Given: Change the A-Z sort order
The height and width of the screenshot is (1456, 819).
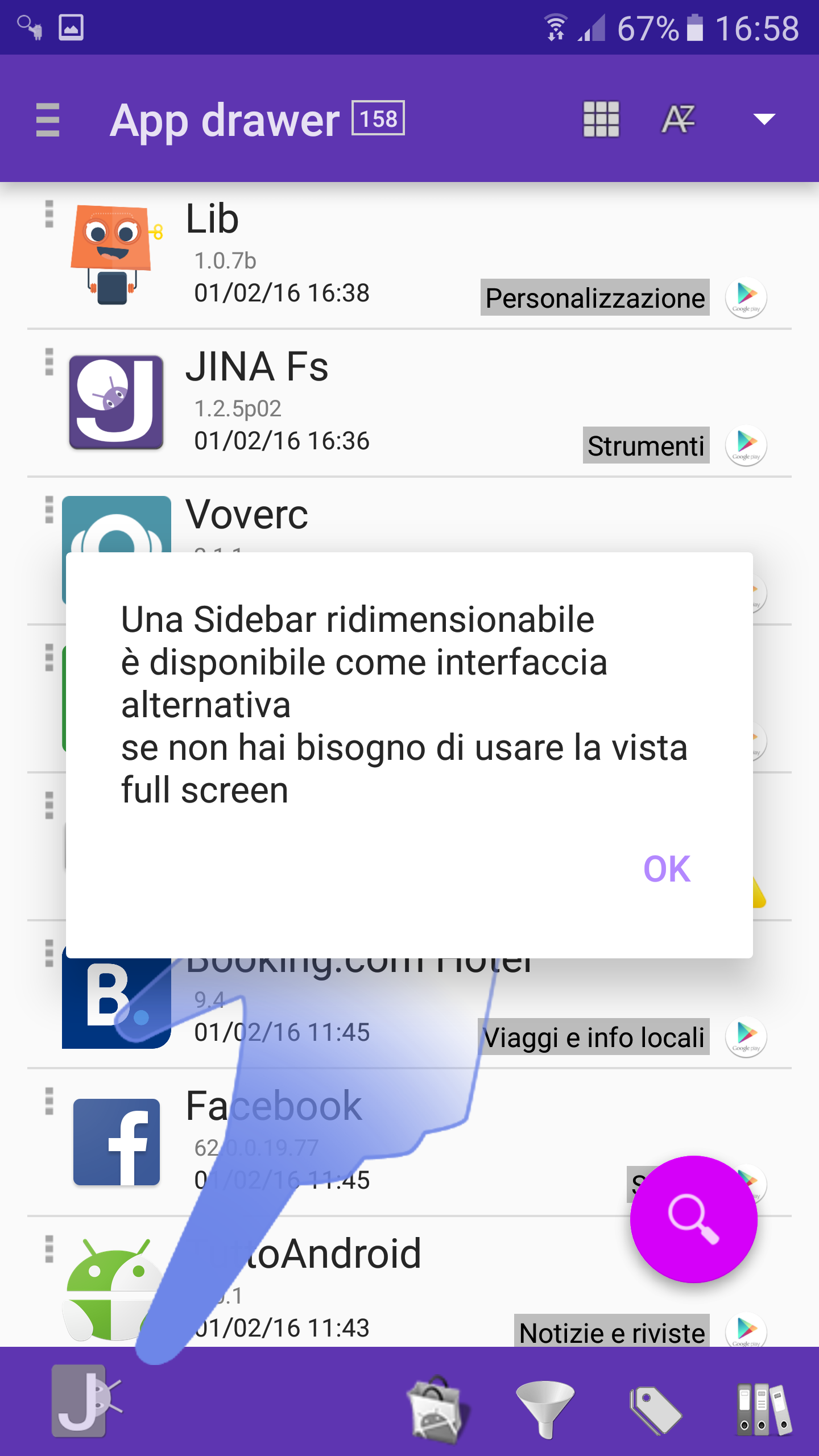Looking at the screenshot, I should [x=678, y=119].
